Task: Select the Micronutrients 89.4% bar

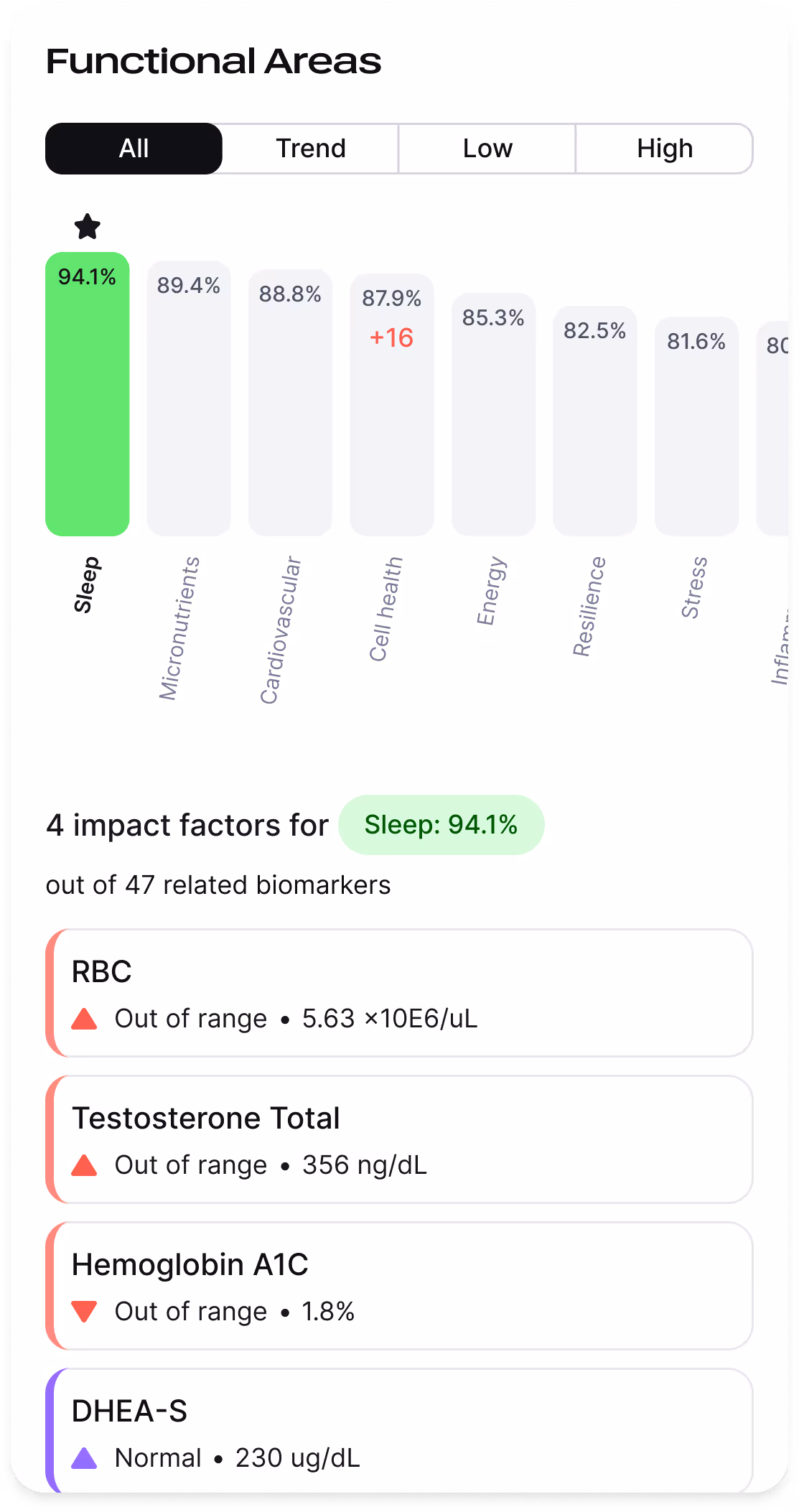Action: [189, 398]
